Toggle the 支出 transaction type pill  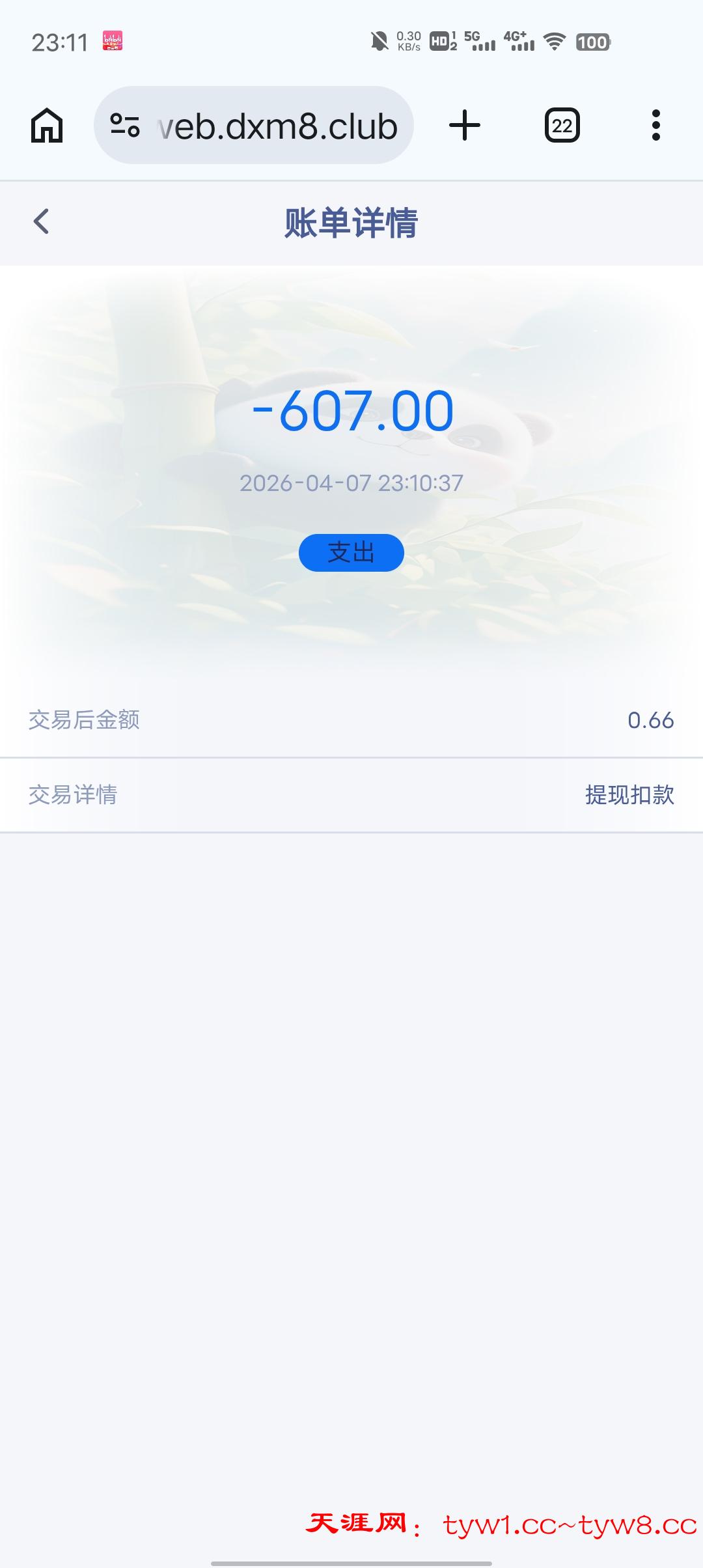[351, 552]
